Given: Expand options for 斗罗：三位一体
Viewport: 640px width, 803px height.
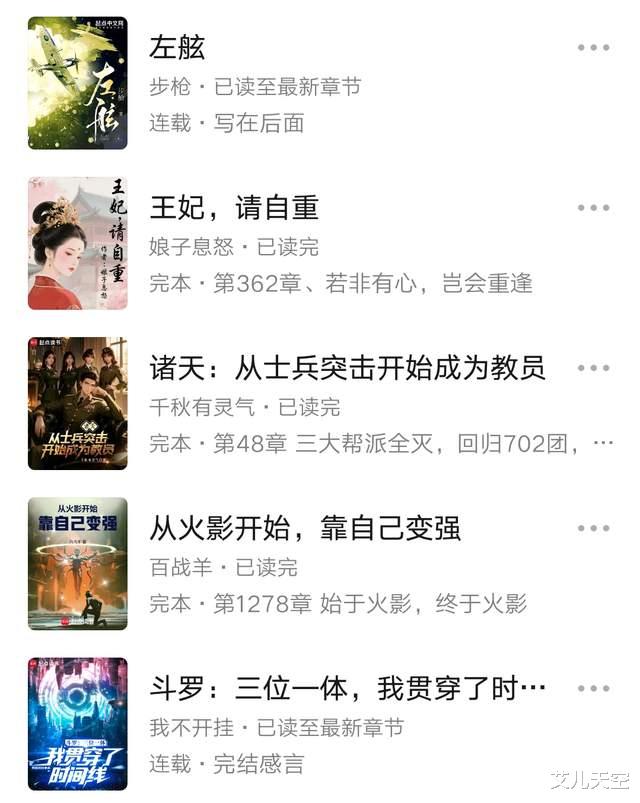Looking at the screenshot, I should [593, 688].
